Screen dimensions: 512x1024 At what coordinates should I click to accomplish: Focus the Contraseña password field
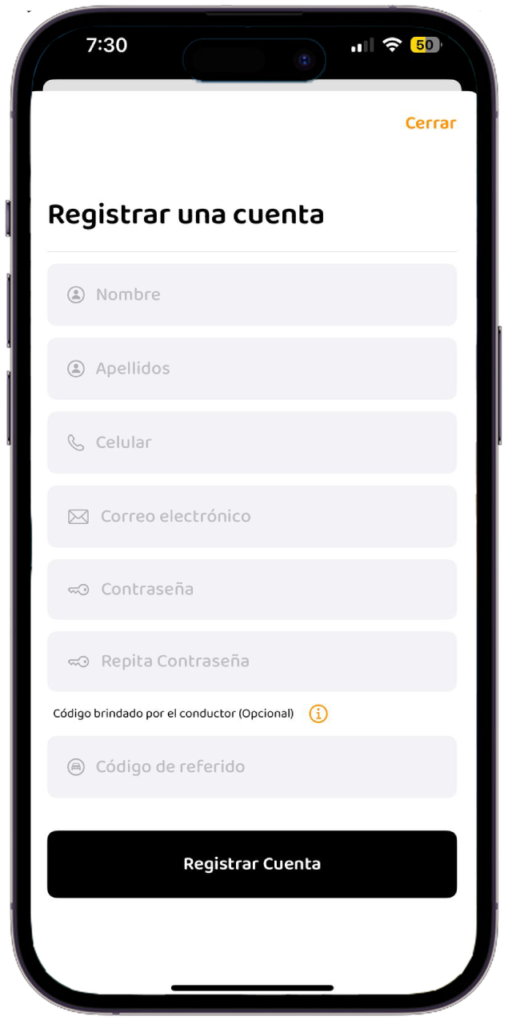tap(252, 589)
